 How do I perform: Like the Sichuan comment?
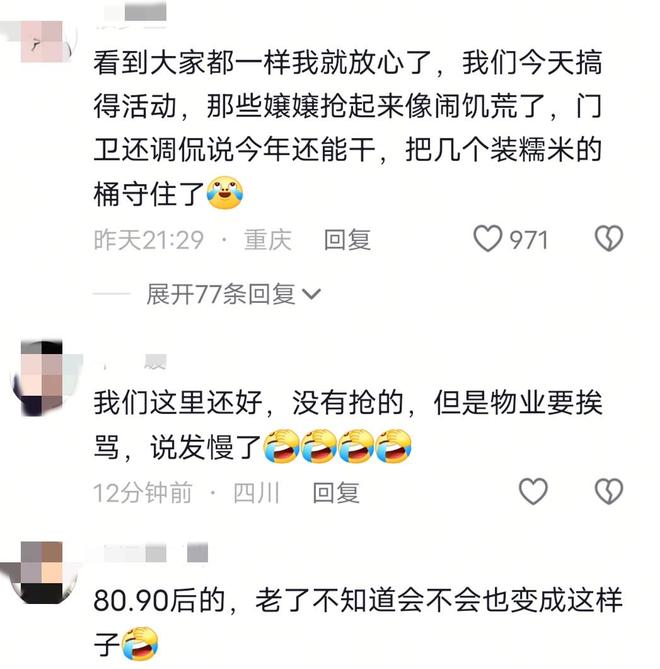point(534,491)
